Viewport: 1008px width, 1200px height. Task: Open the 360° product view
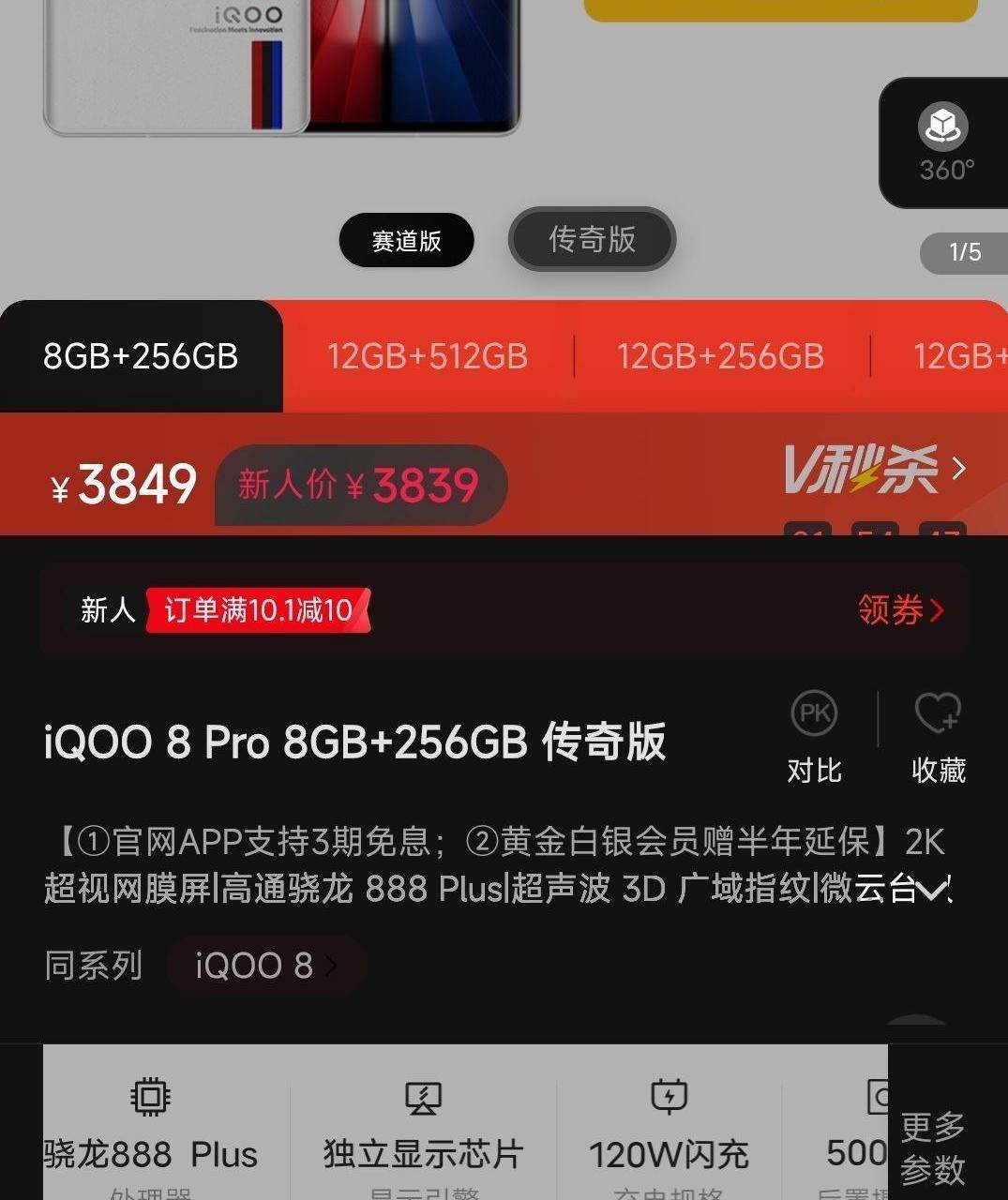[945, 142]
